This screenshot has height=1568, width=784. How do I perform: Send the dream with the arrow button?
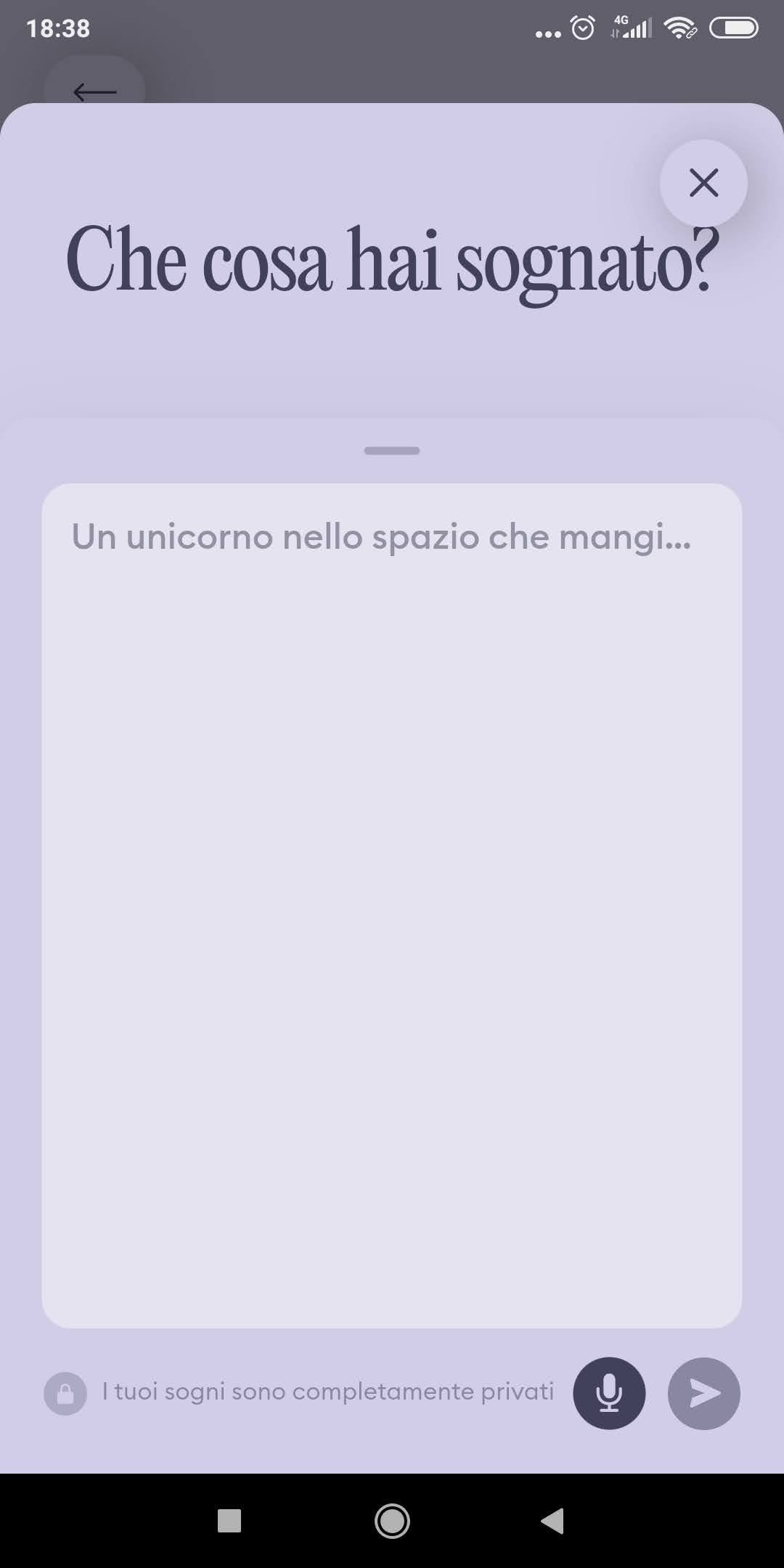[703, 1393]
